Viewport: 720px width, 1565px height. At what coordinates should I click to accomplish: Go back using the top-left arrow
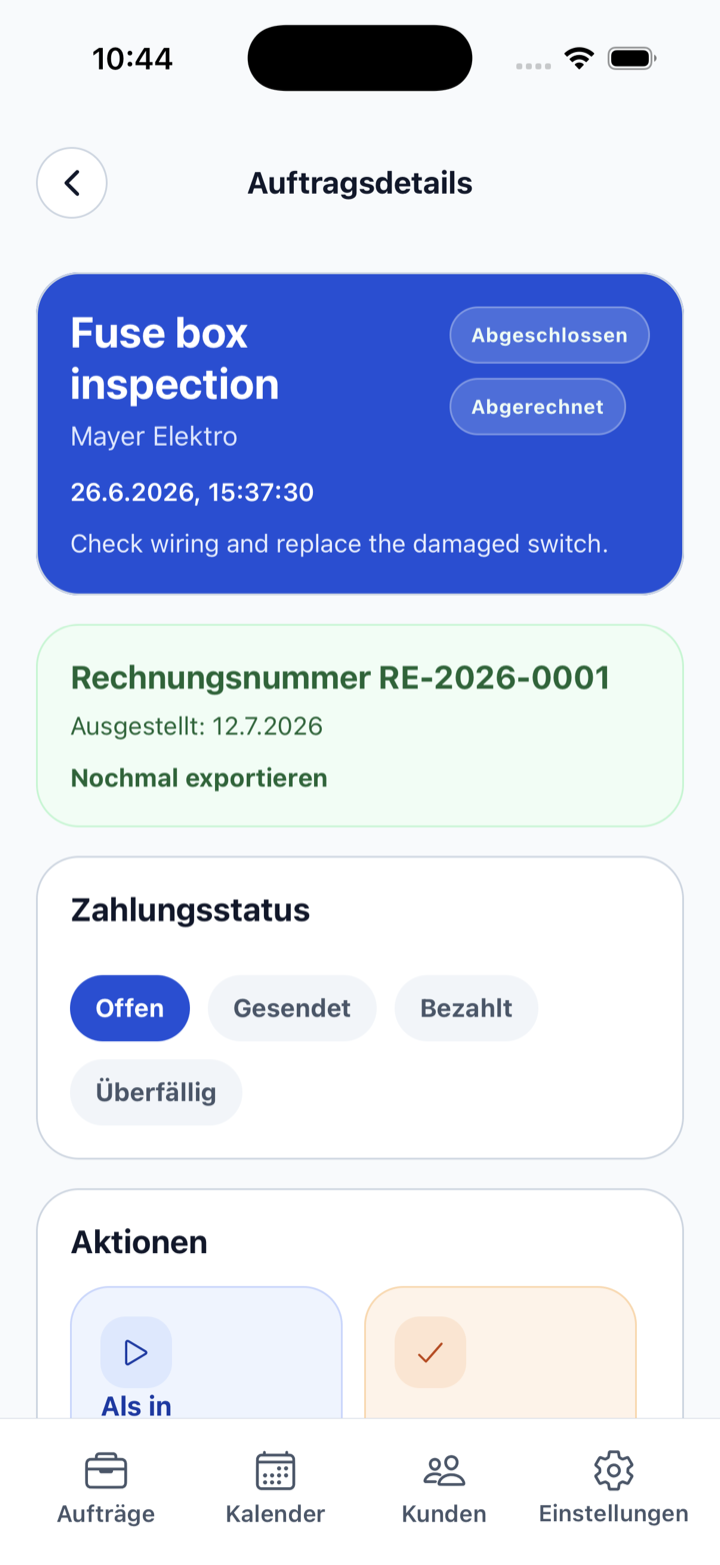click(72, 183)
